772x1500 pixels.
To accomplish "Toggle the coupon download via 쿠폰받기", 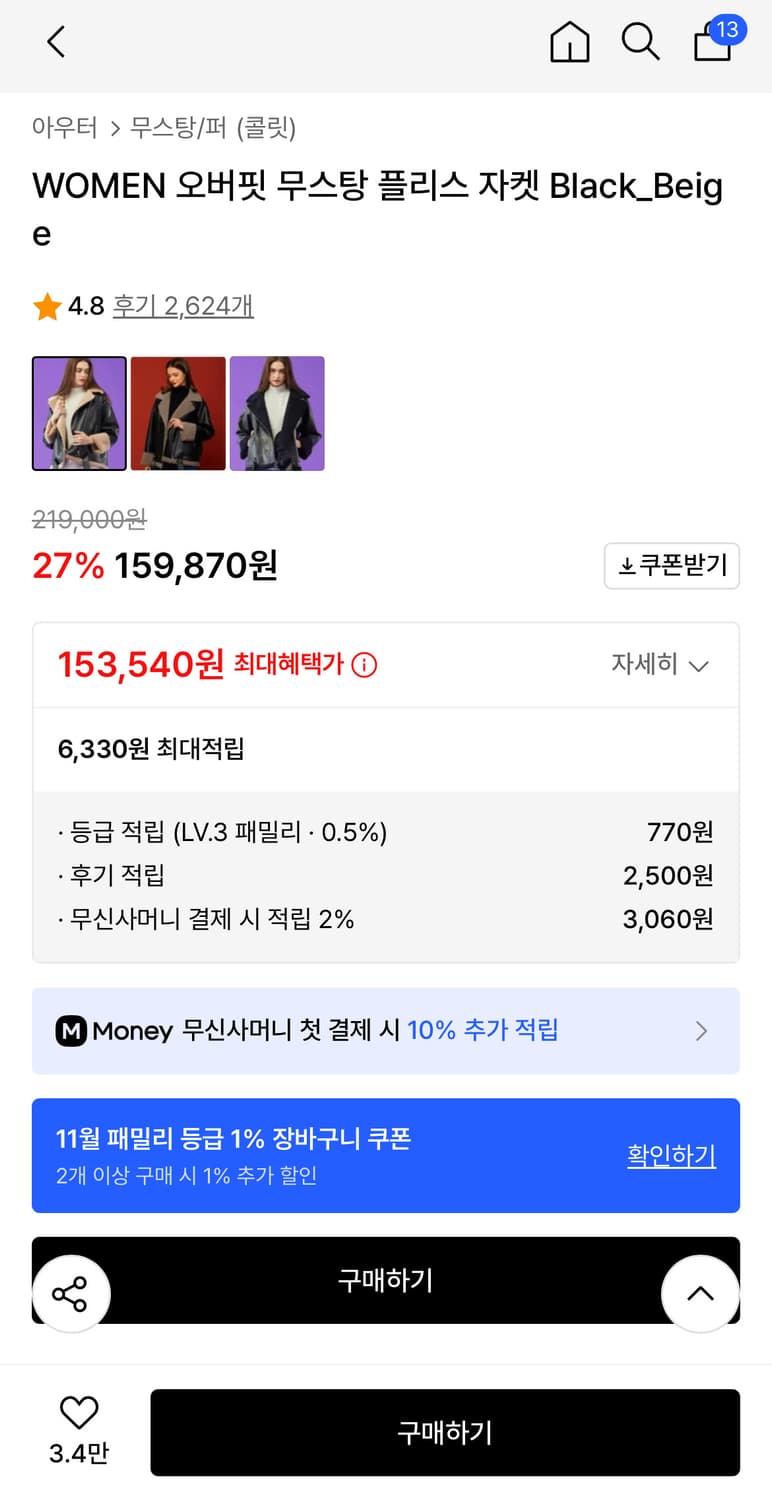I will click(x=671, y=565).
